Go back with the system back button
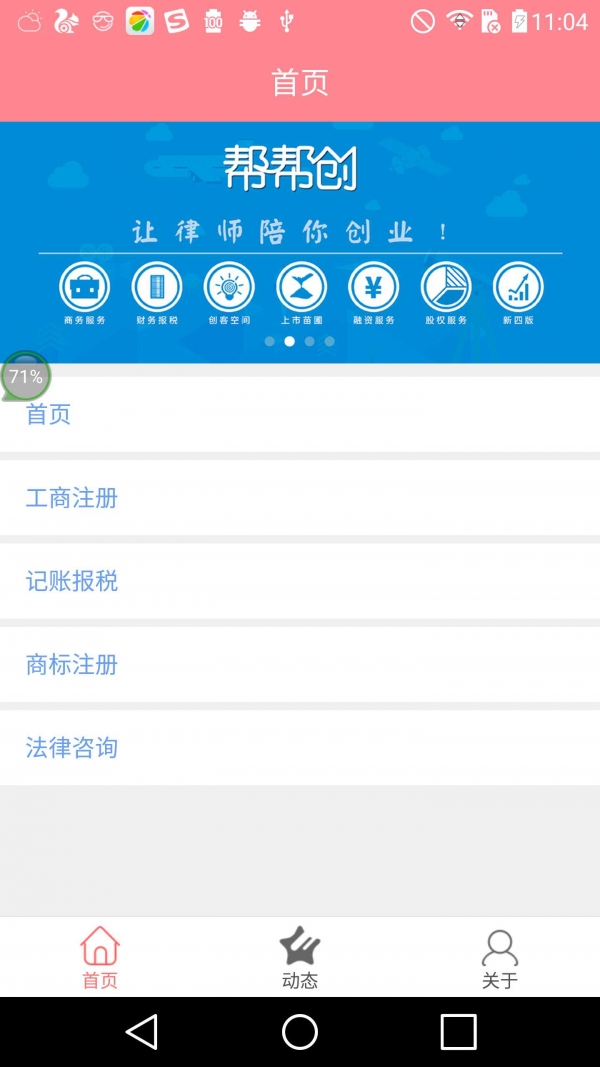600x1067 pixels. point(142,1031)
